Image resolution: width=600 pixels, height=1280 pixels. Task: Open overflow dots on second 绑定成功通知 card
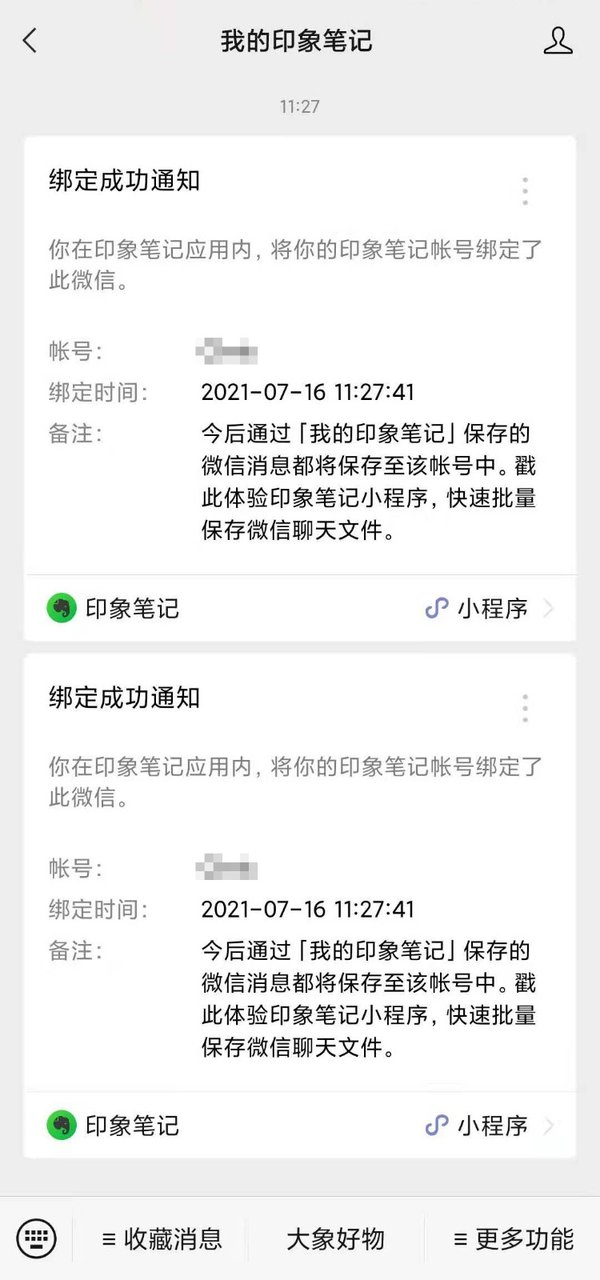tap(525, 708)
